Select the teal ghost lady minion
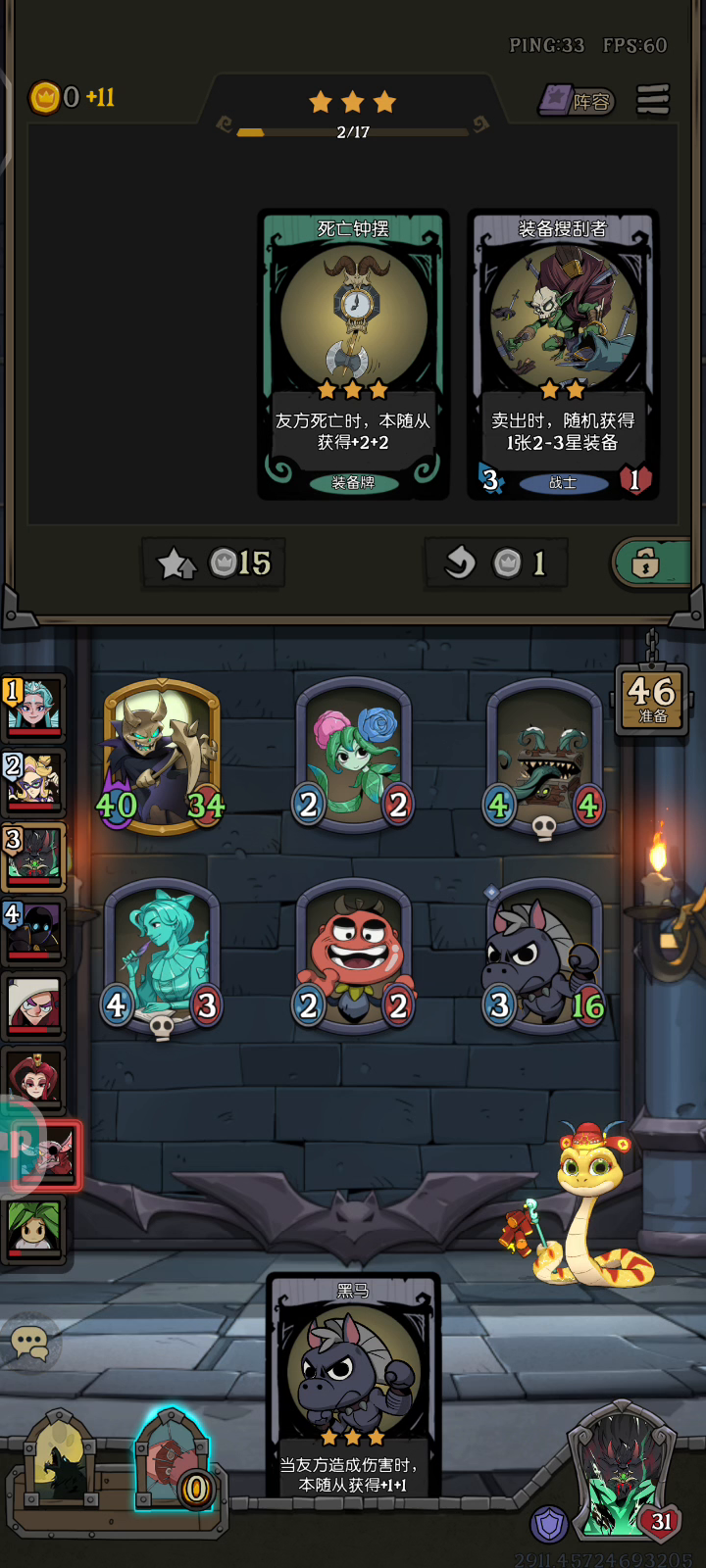706x1568 pixels. coord(162,957)
